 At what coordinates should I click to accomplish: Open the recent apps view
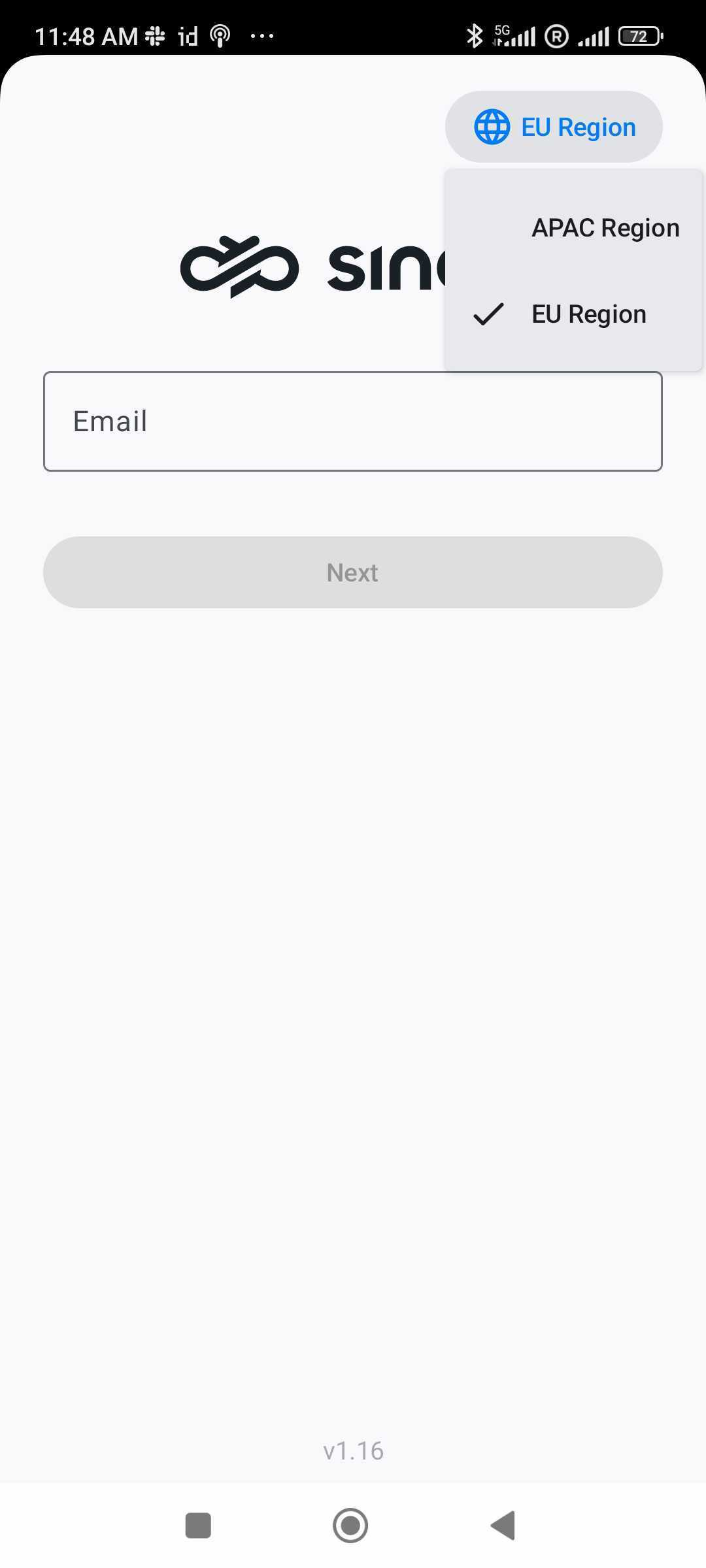(x=198, y=1526)
